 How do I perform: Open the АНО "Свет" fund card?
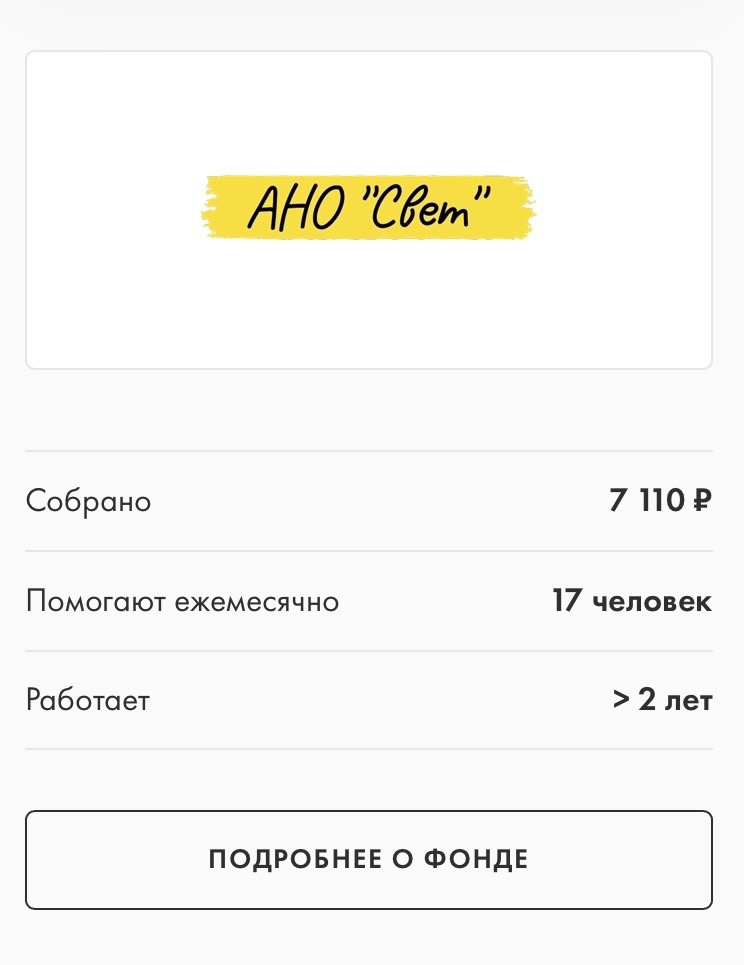(368, 210)
